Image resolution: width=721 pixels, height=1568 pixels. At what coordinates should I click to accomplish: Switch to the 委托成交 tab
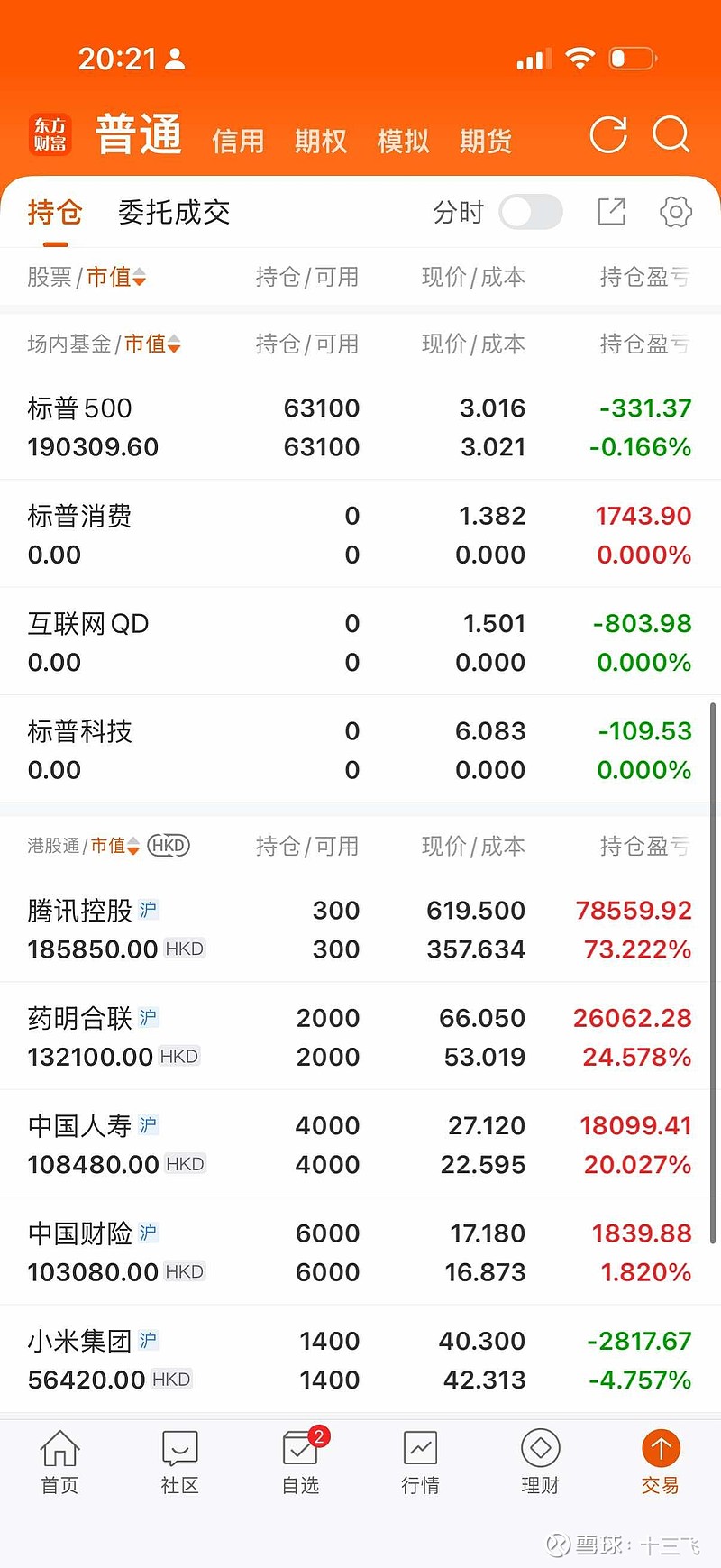click(x=173, y=212)
